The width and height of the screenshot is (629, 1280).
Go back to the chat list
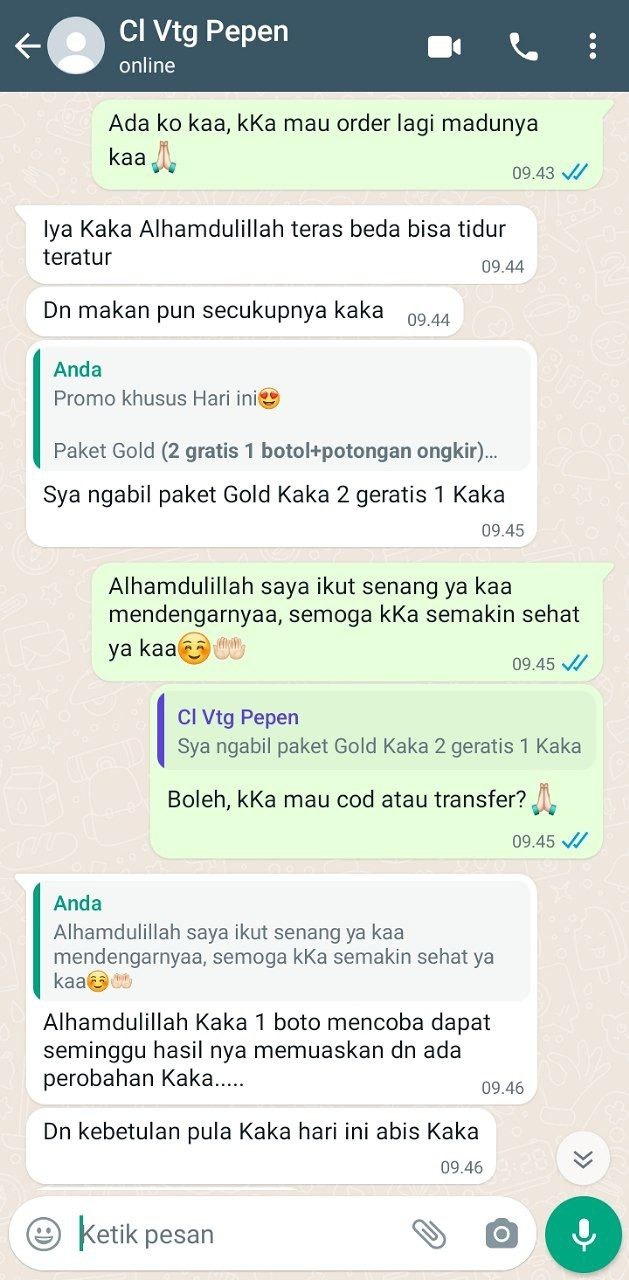click(x=27, y=46)
